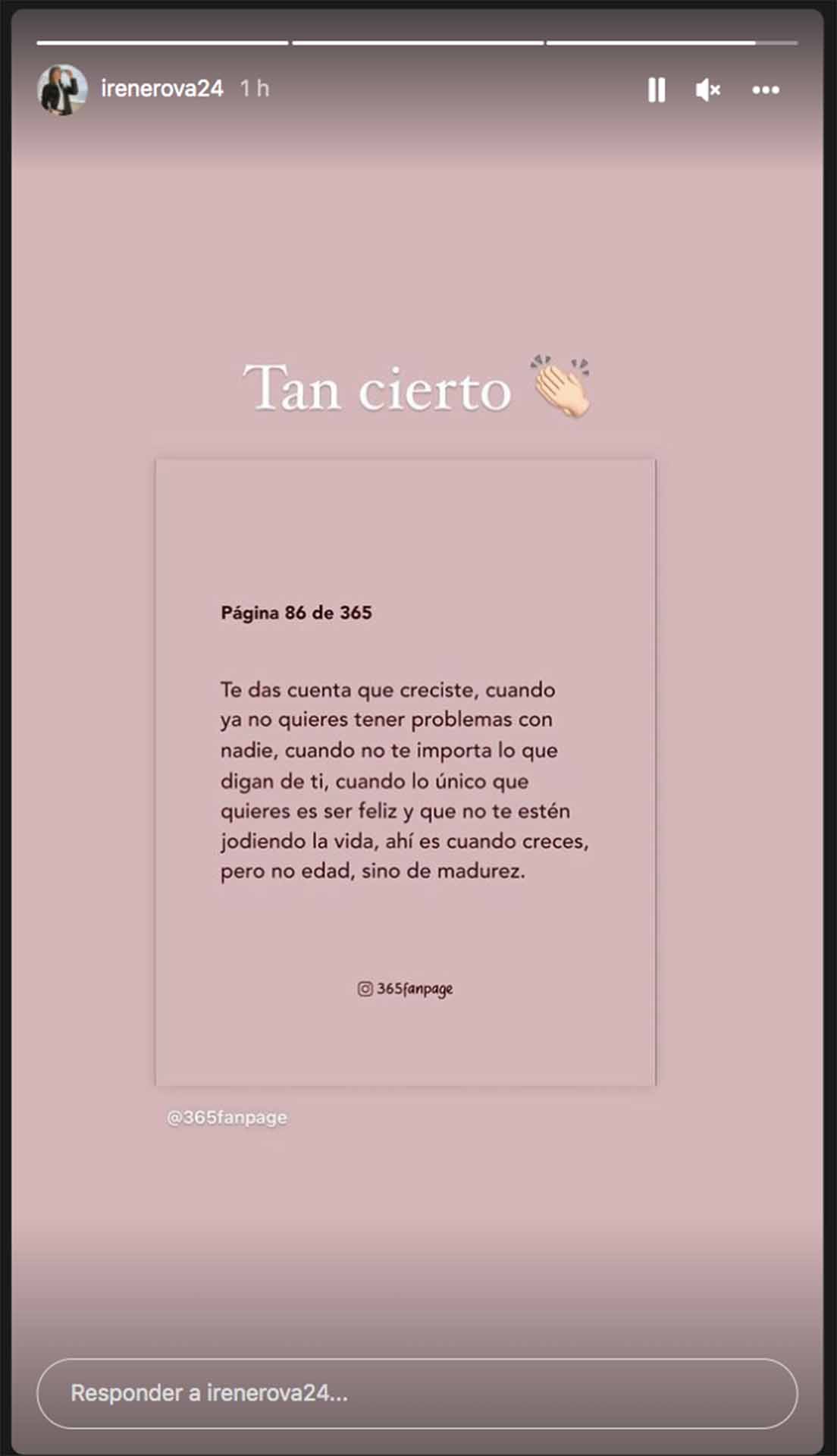This screenshot has width=837, height=1456.
Task: Open irenerova24's profile picture
Action: point(62,89)
